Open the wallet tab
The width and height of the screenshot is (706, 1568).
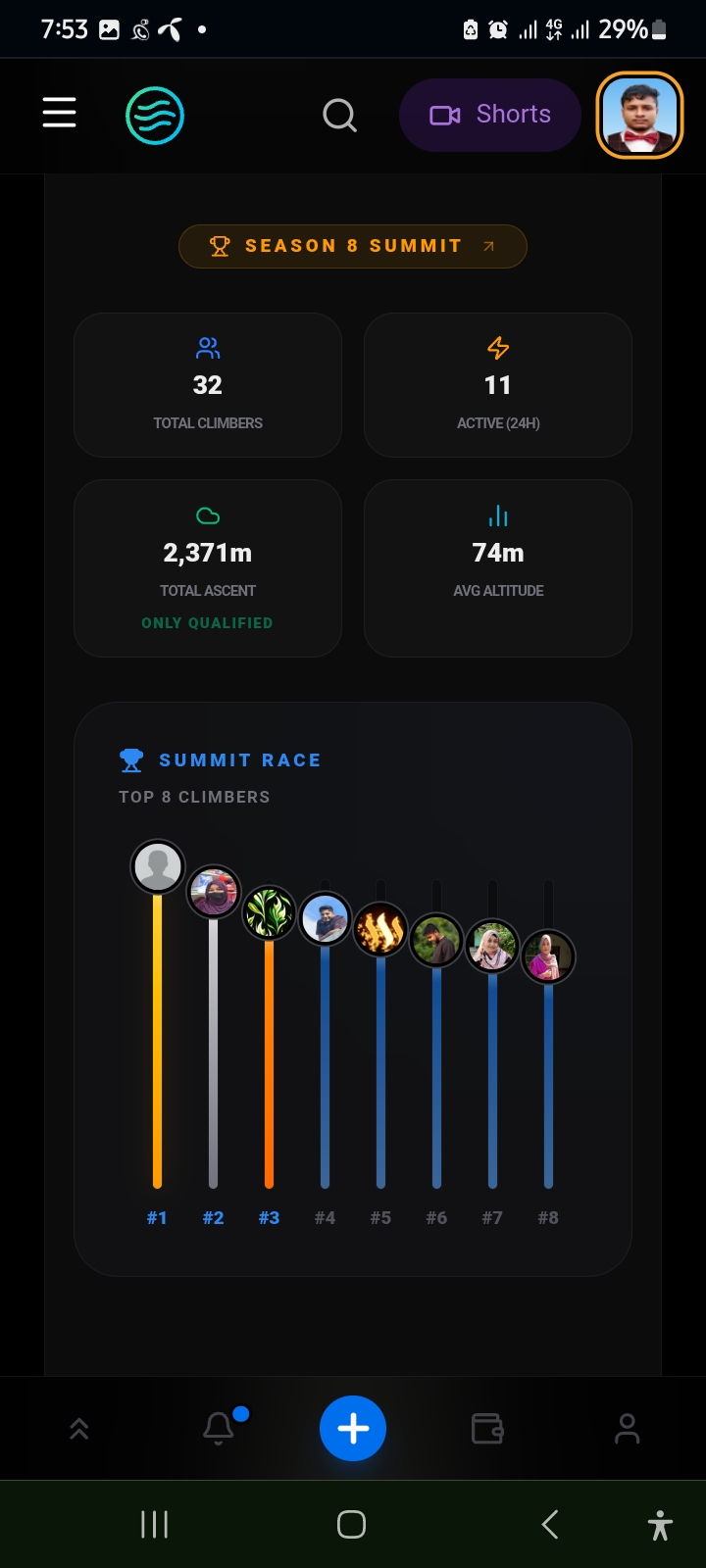click(487, 1429)
